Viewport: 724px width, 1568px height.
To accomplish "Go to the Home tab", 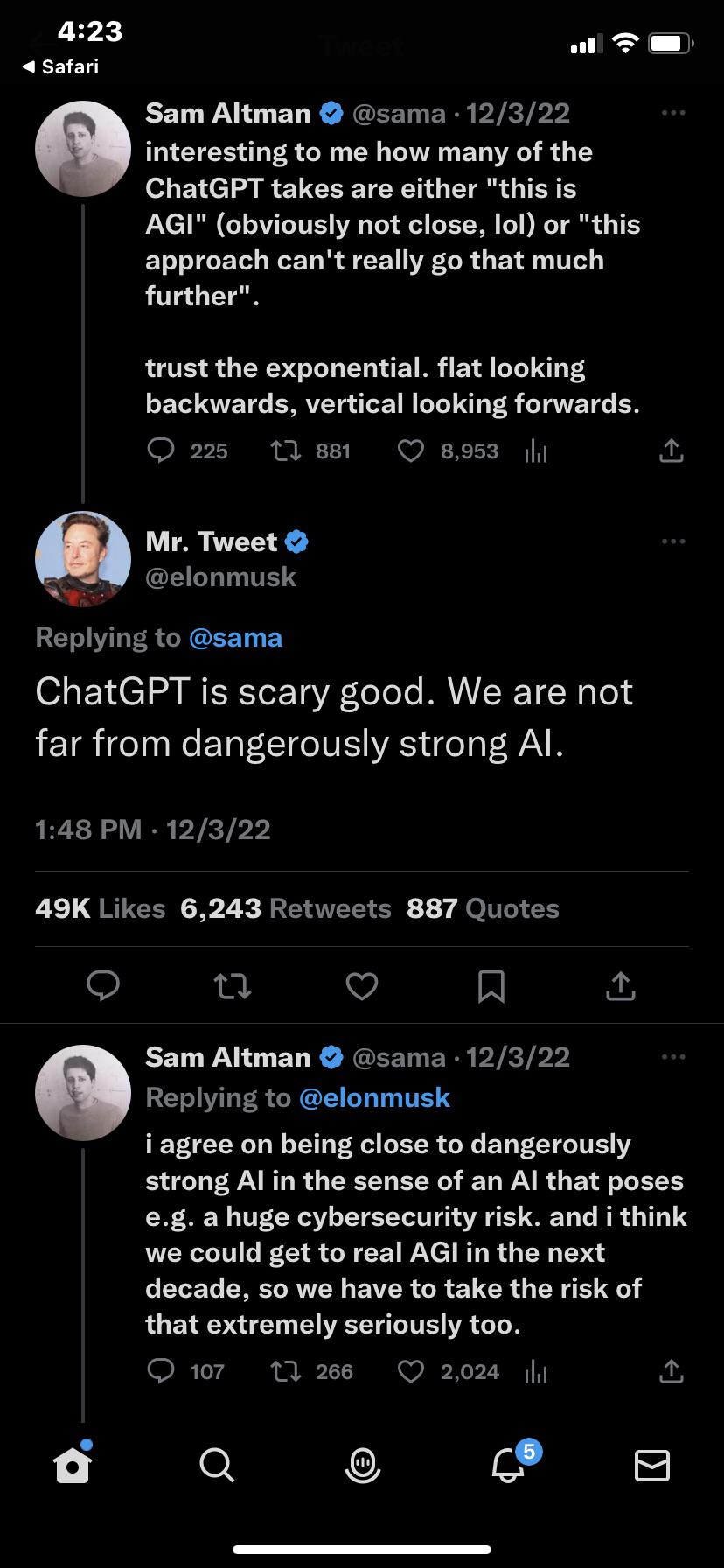I will tap(73, 1464).
